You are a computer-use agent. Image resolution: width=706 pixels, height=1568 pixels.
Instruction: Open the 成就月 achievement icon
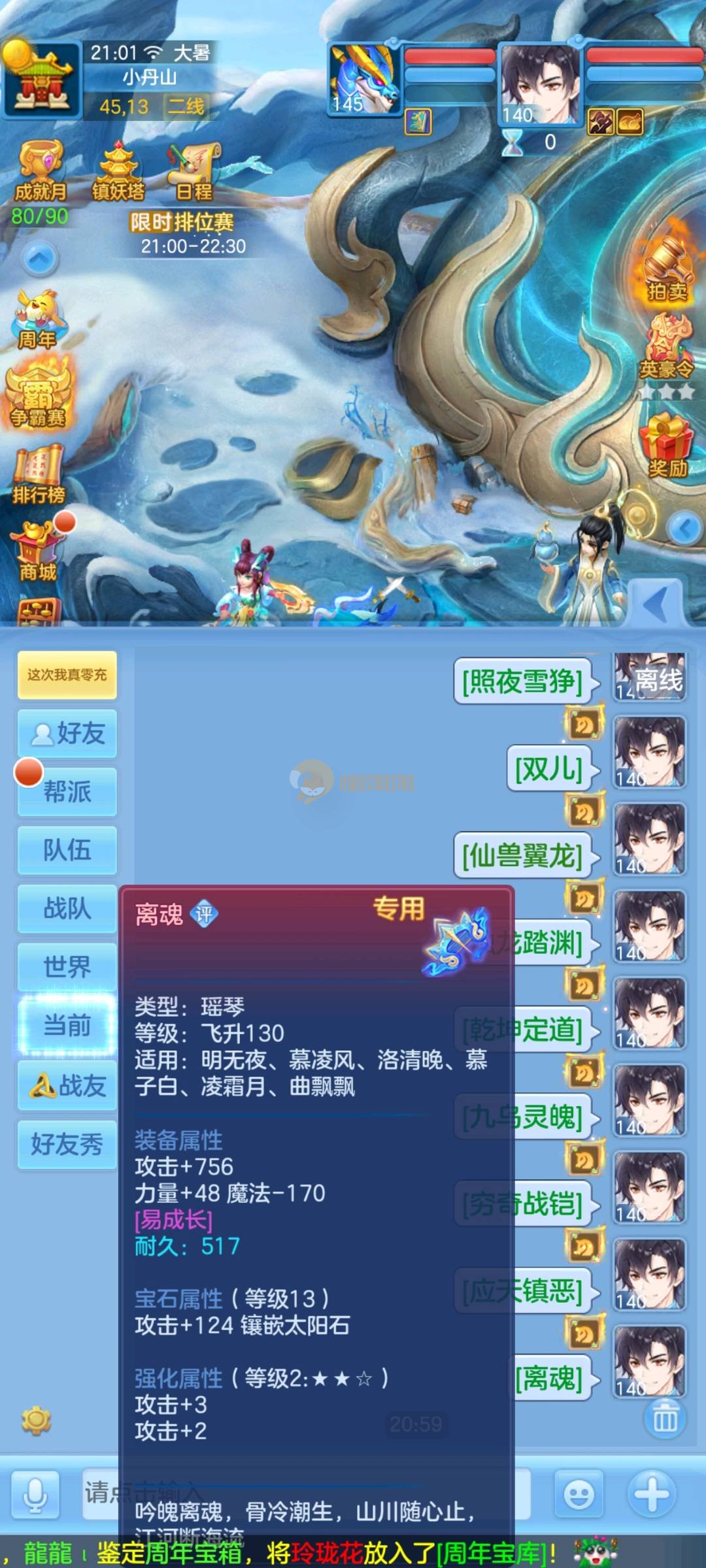41,170
